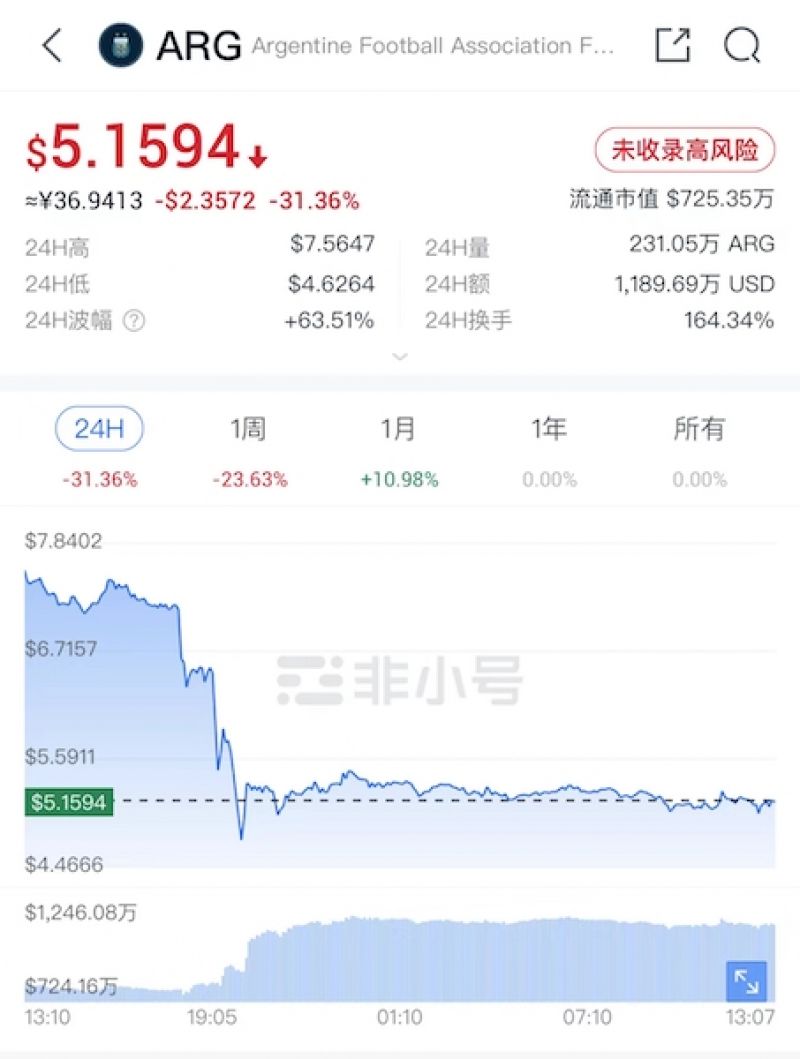
Task: Collapse the stats panel with the chevron
Action: tap(400, 357)
